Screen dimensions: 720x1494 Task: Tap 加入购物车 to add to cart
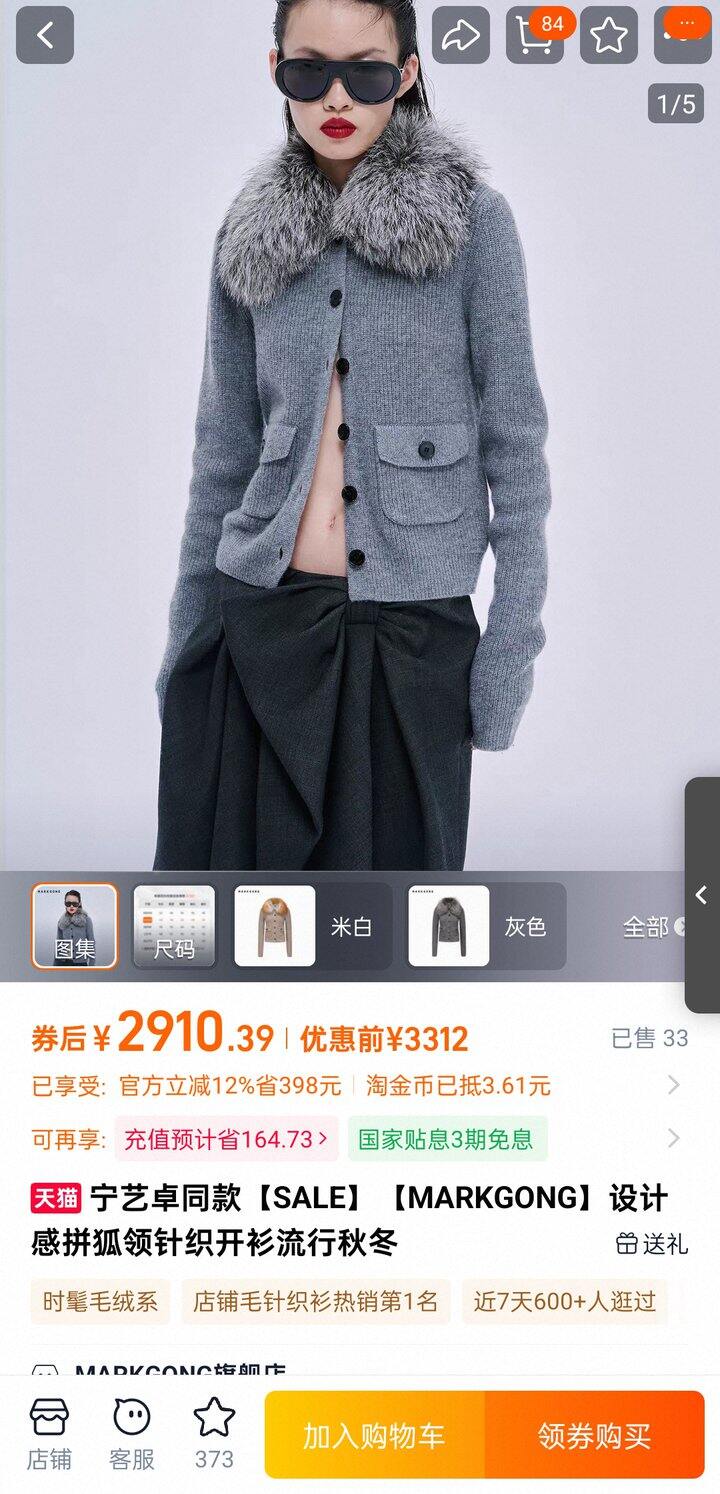(374, 1435)
